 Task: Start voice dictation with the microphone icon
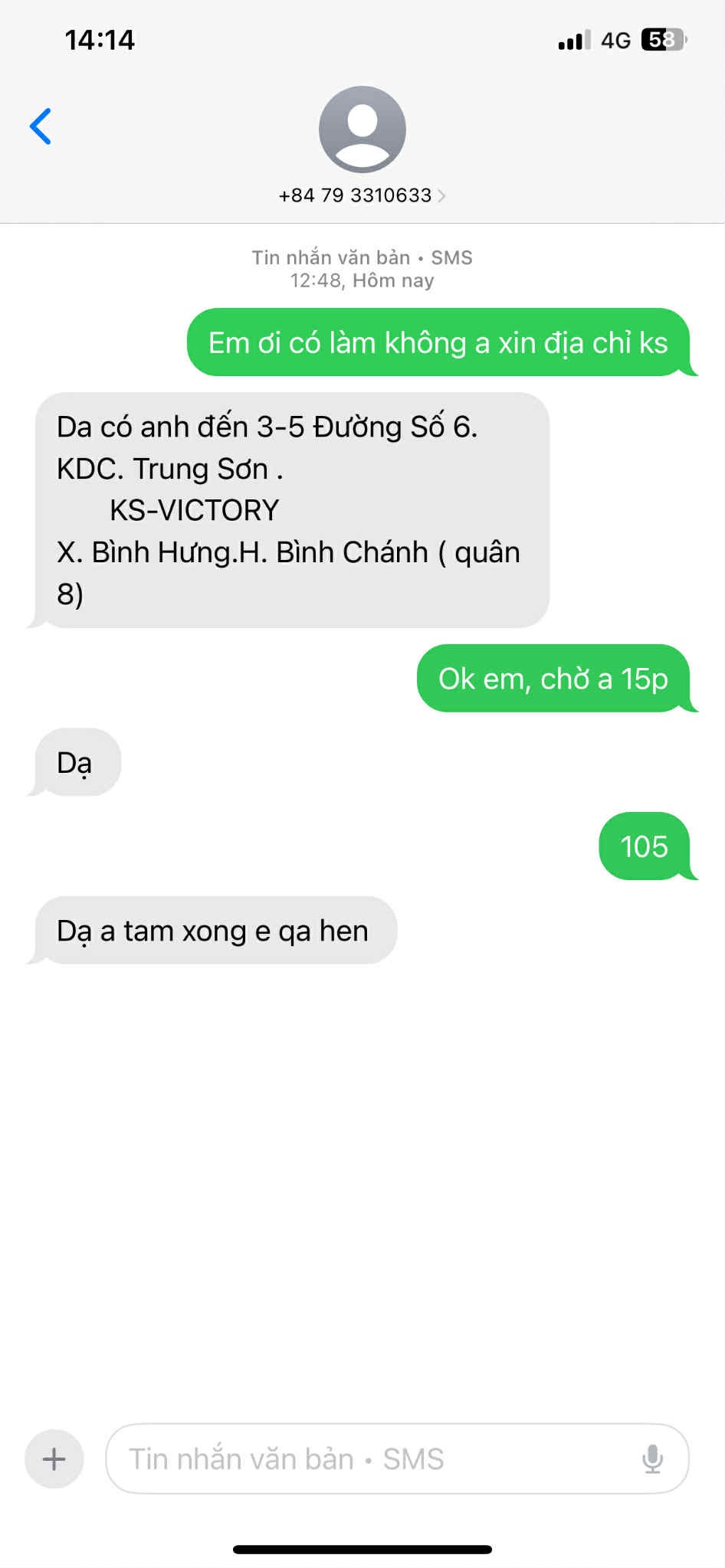[x=652, y=1459]
